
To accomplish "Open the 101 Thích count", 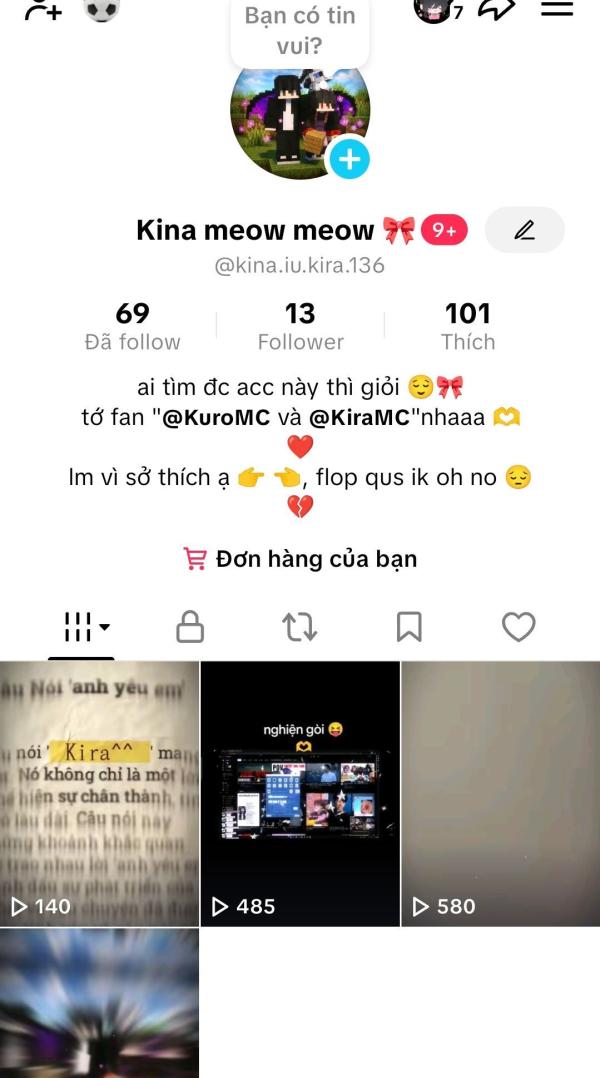I will coord(468,327).
